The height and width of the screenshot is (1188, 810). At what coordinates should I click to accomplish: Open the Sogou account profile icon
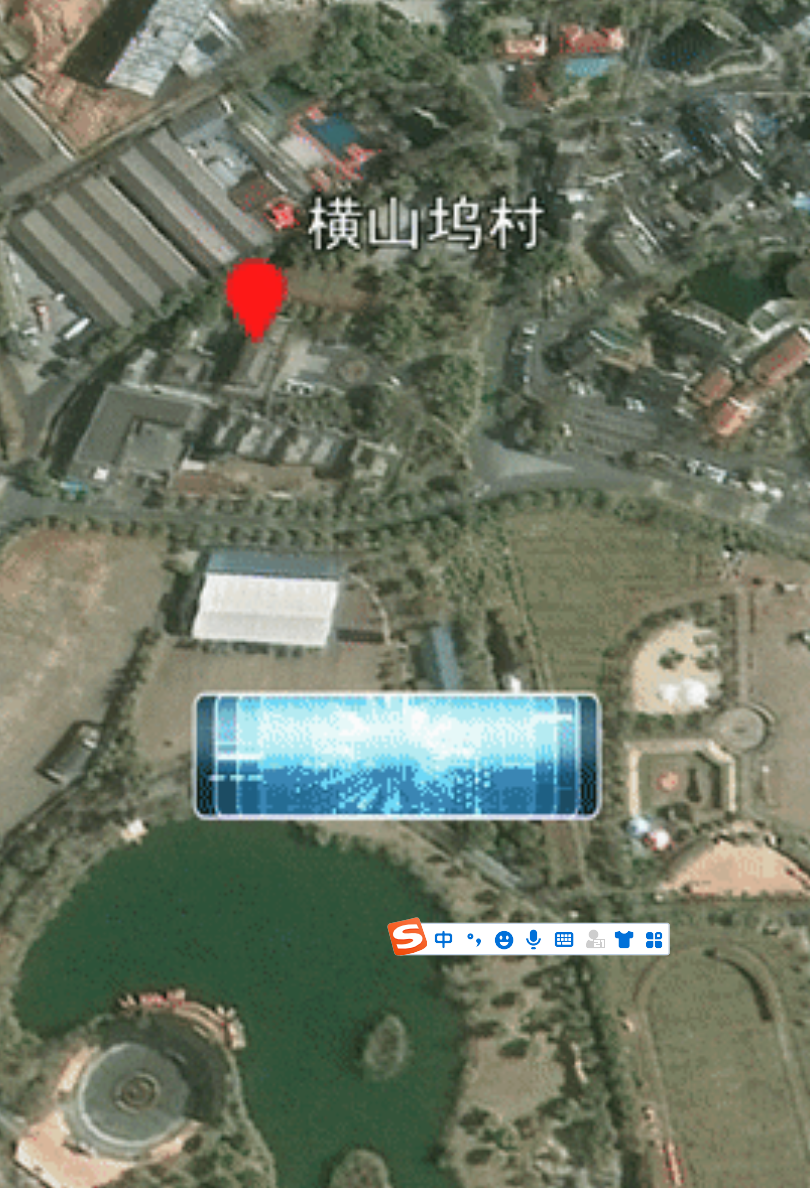(595, 939)
